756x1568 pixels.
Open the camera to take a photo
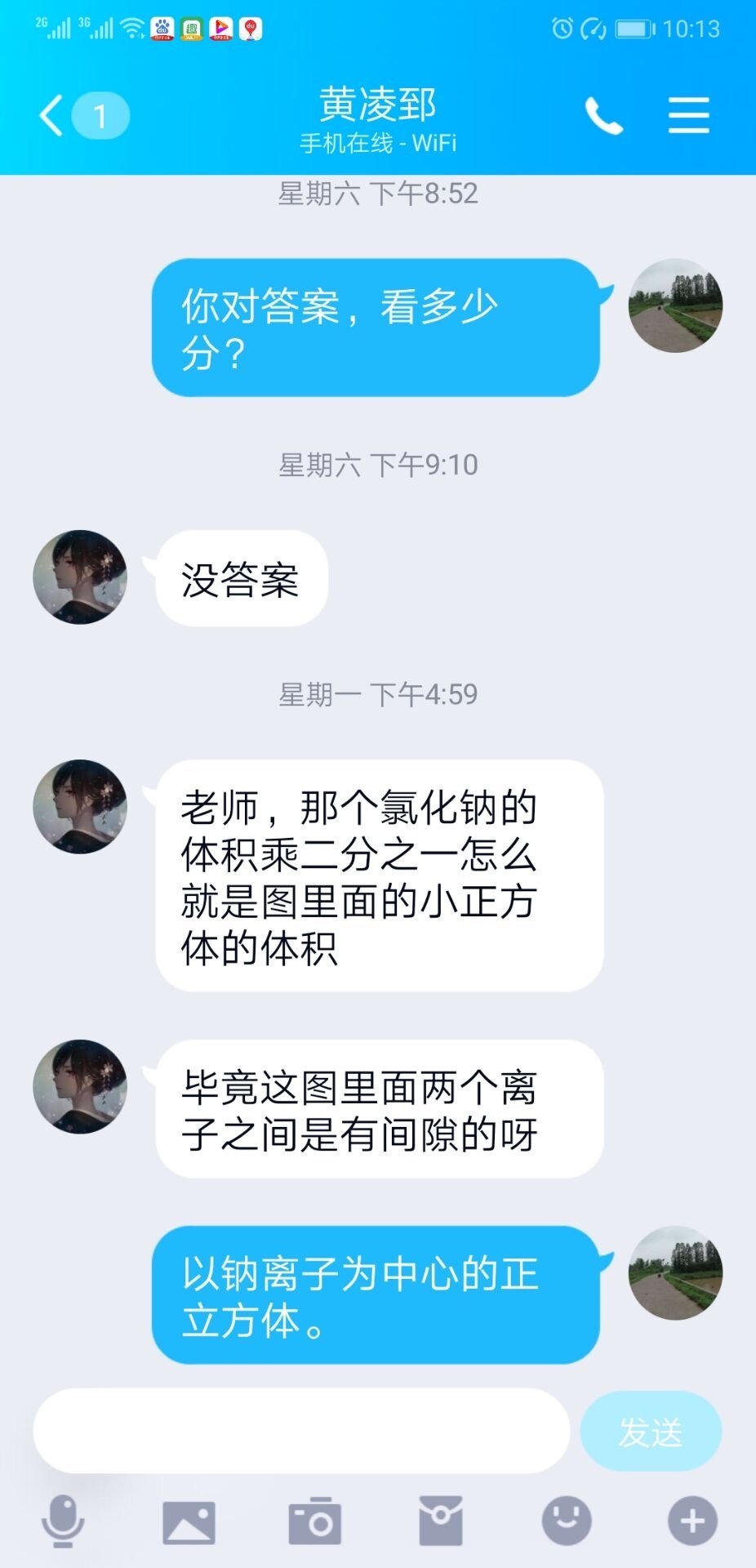click(x=314, y=1521)
